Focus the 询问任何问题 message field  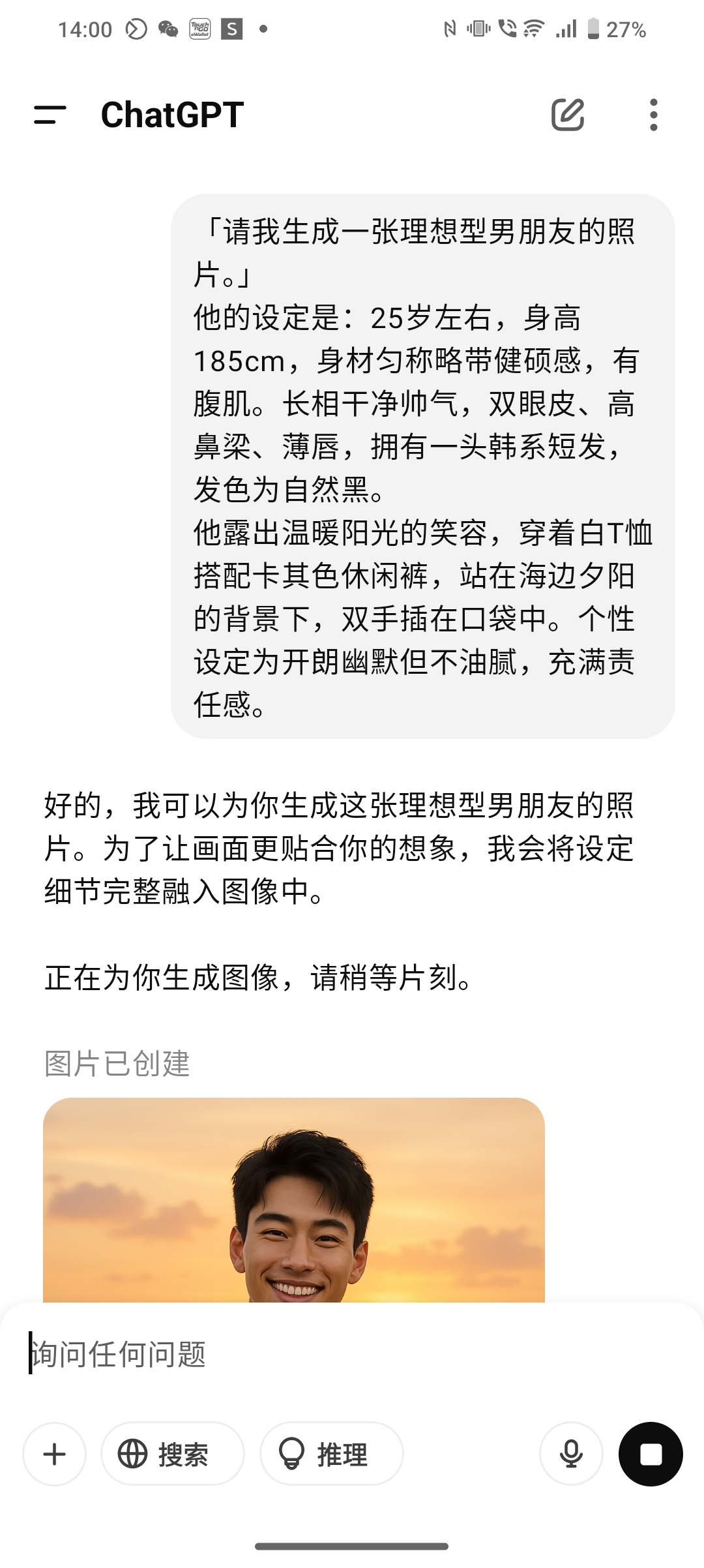(x=352, y=1354)
